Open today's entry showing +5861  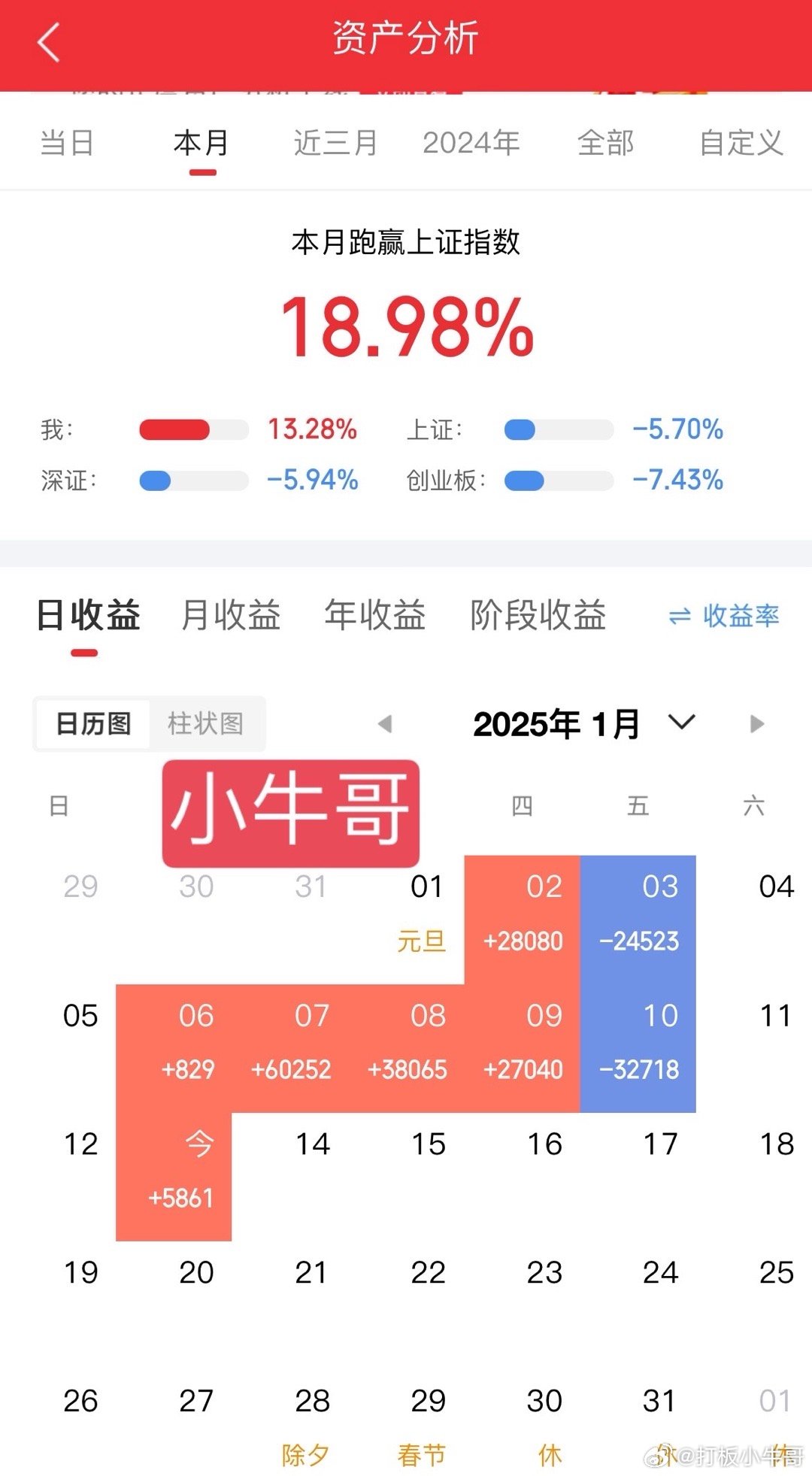(174, 1176)
